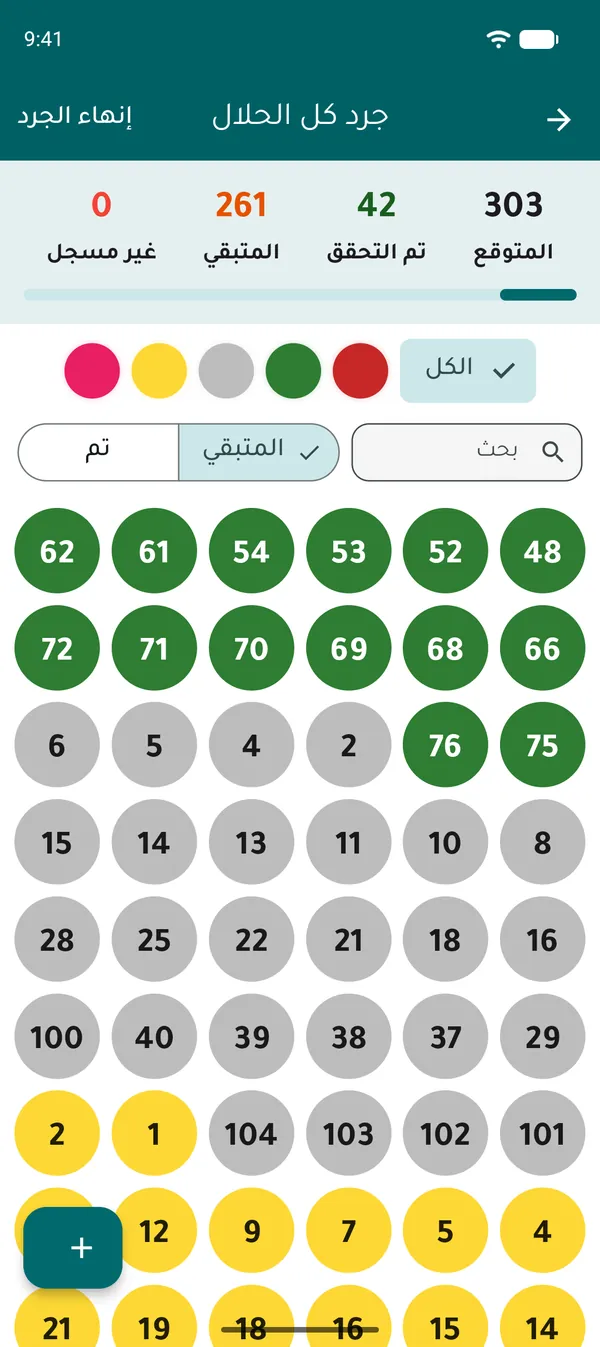The height and width of the screenshot is (1347, 600).
Task: Tap إنهاء الجرد to finish inventory
Action: click(75, 116)
